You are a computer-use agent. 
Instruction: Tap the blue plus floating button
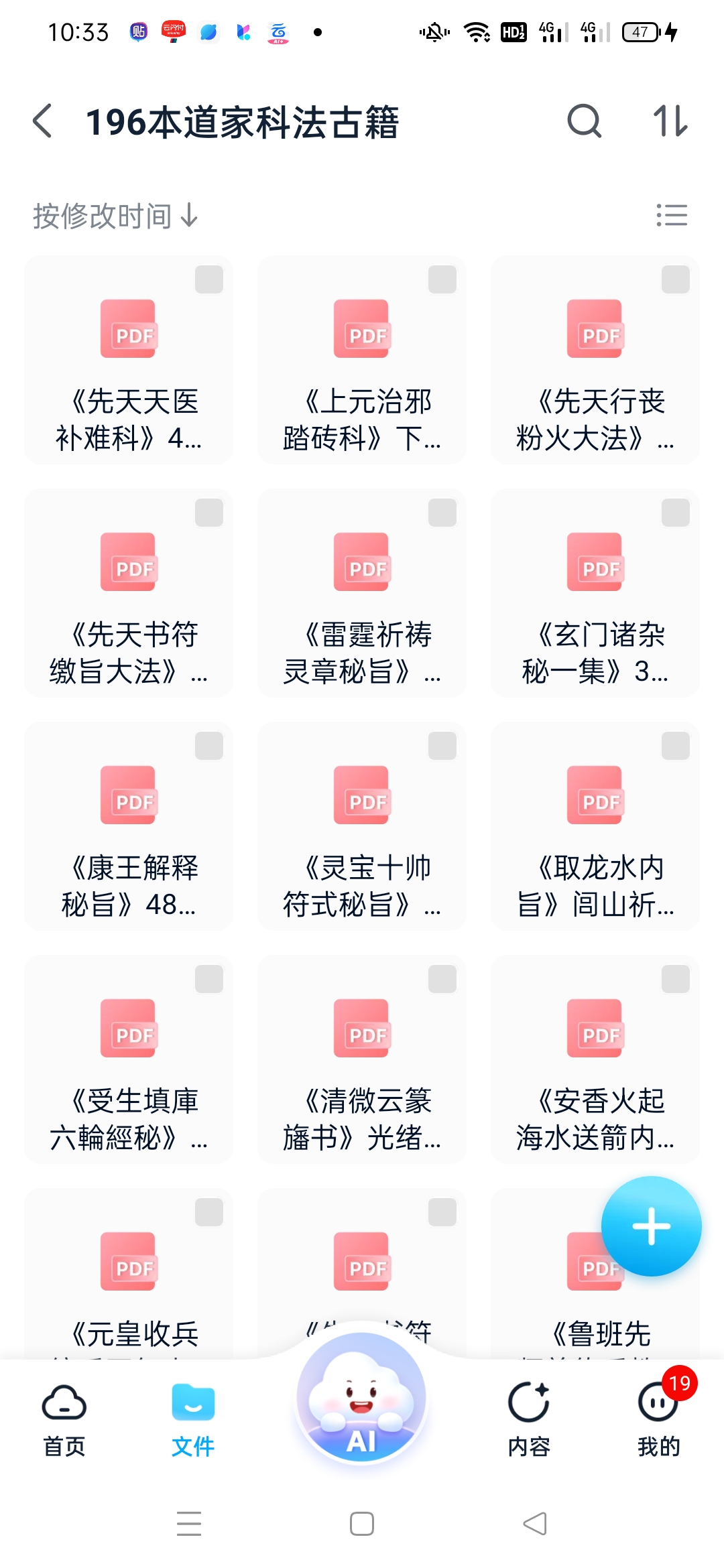651,1226
